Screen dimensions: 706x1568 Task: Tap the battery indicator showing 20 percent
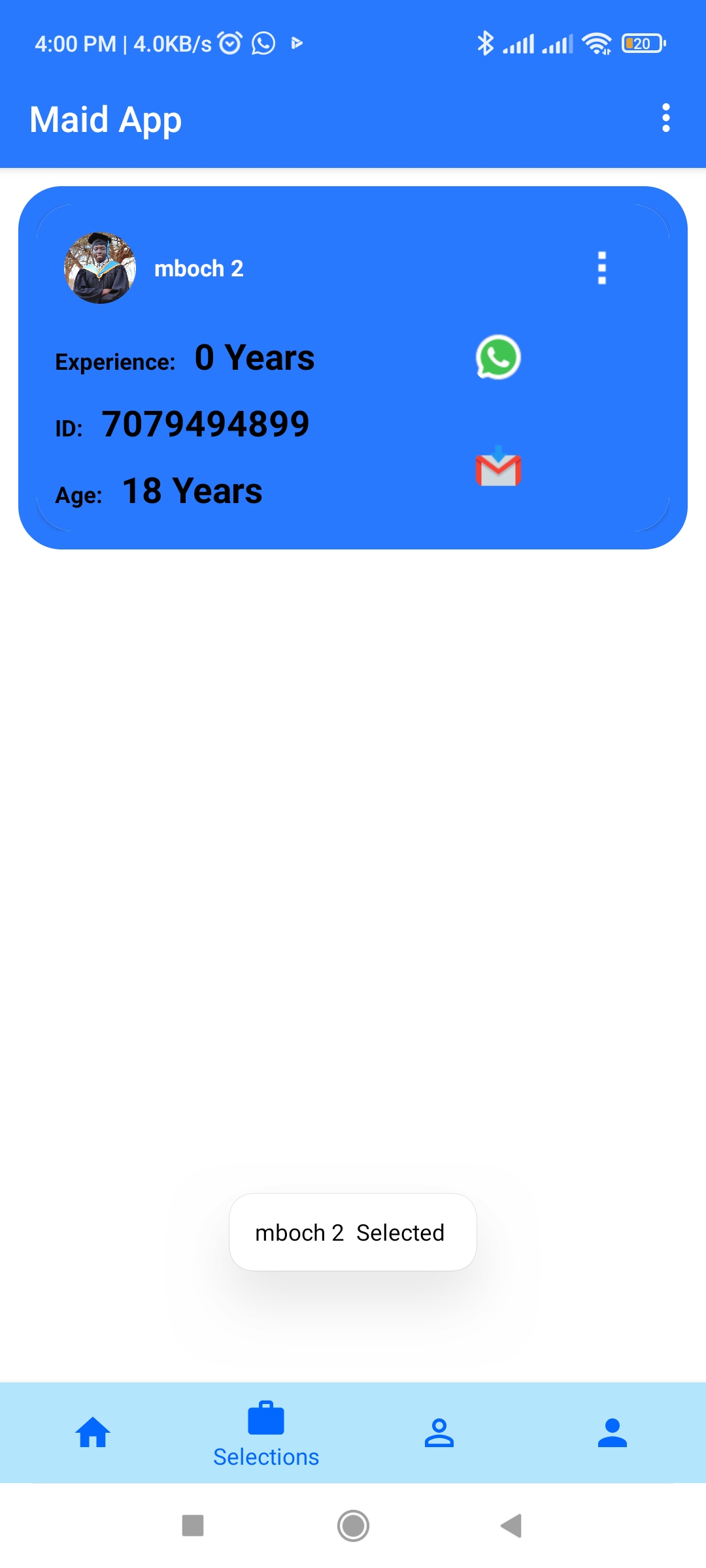click(x=643, y=42)
